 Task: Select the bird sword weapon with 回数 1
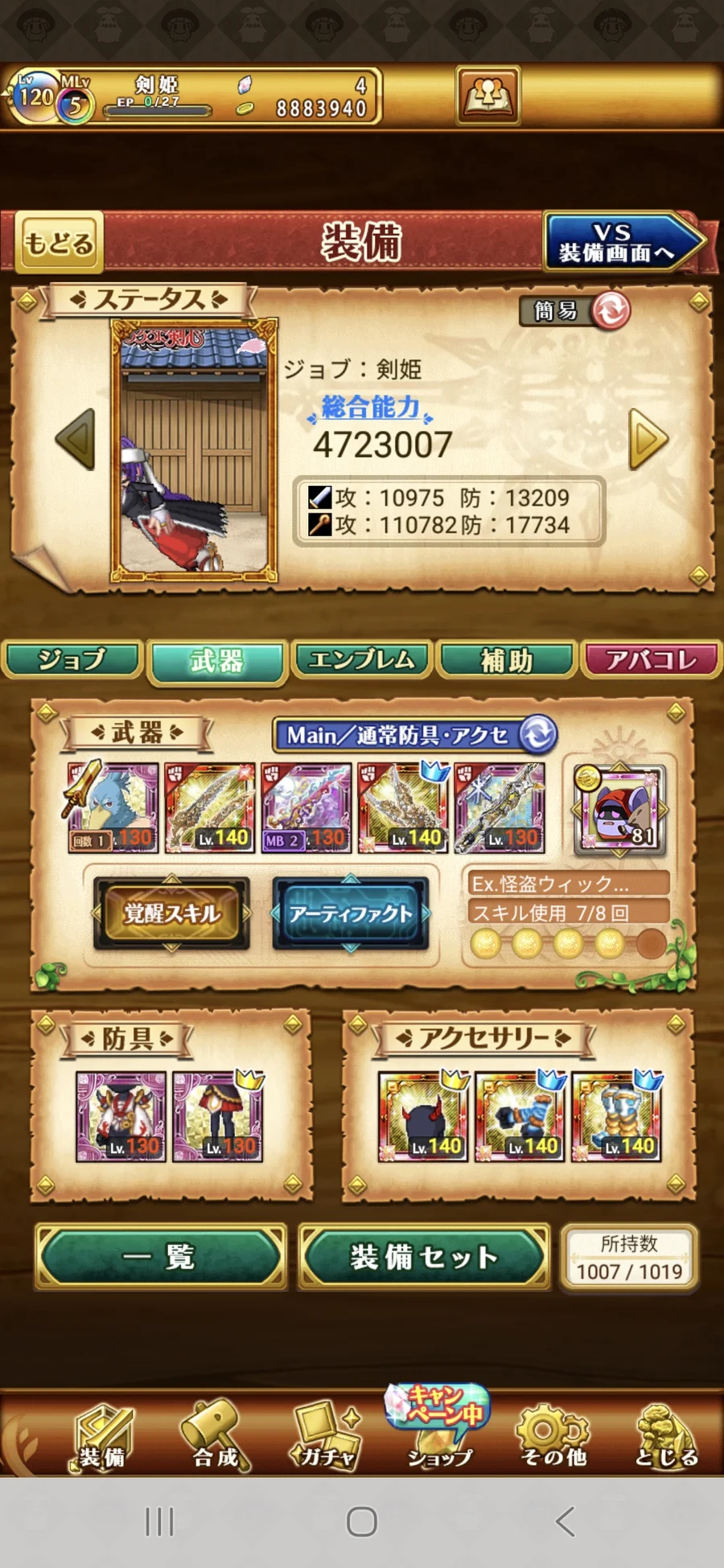pos(113,808)
